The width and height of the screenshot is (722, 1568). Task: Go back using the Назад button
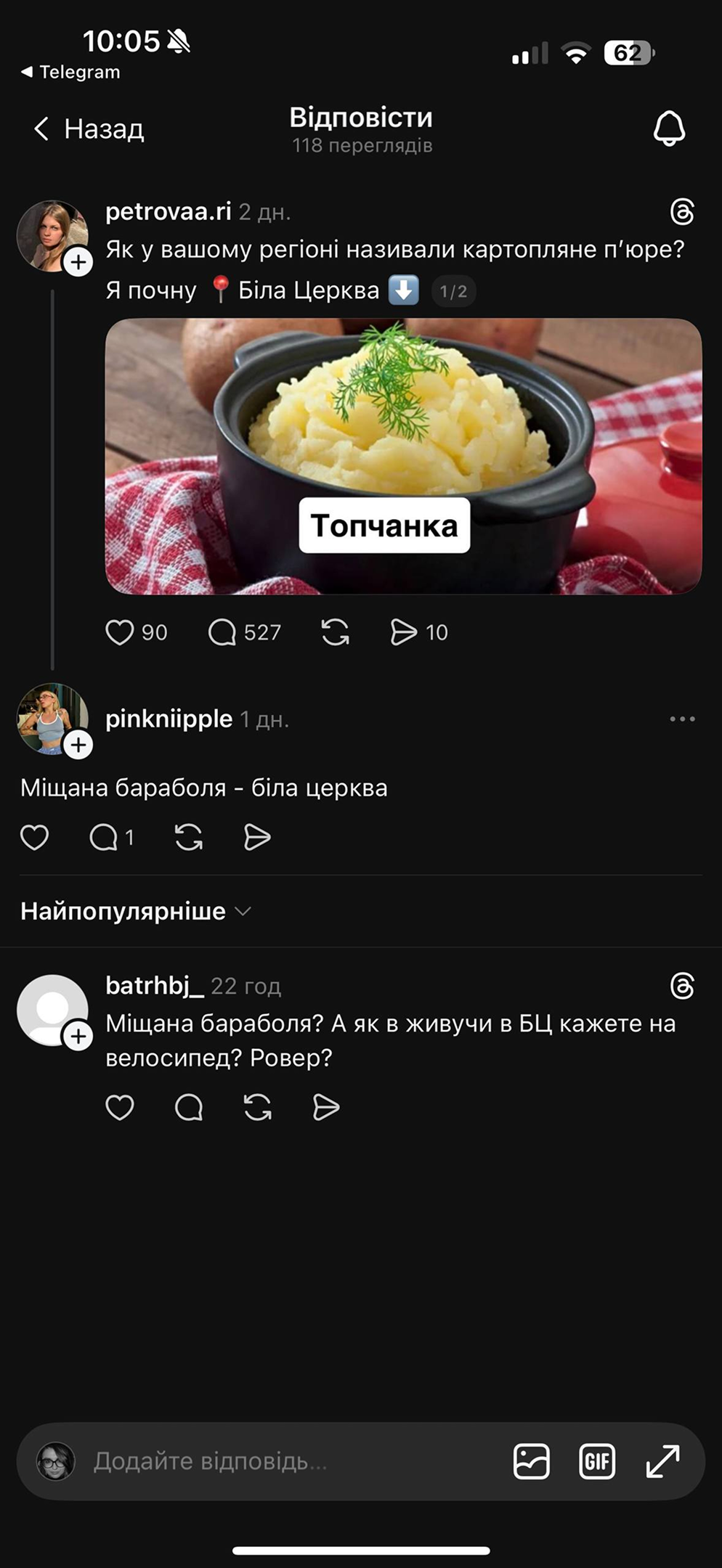89,129
